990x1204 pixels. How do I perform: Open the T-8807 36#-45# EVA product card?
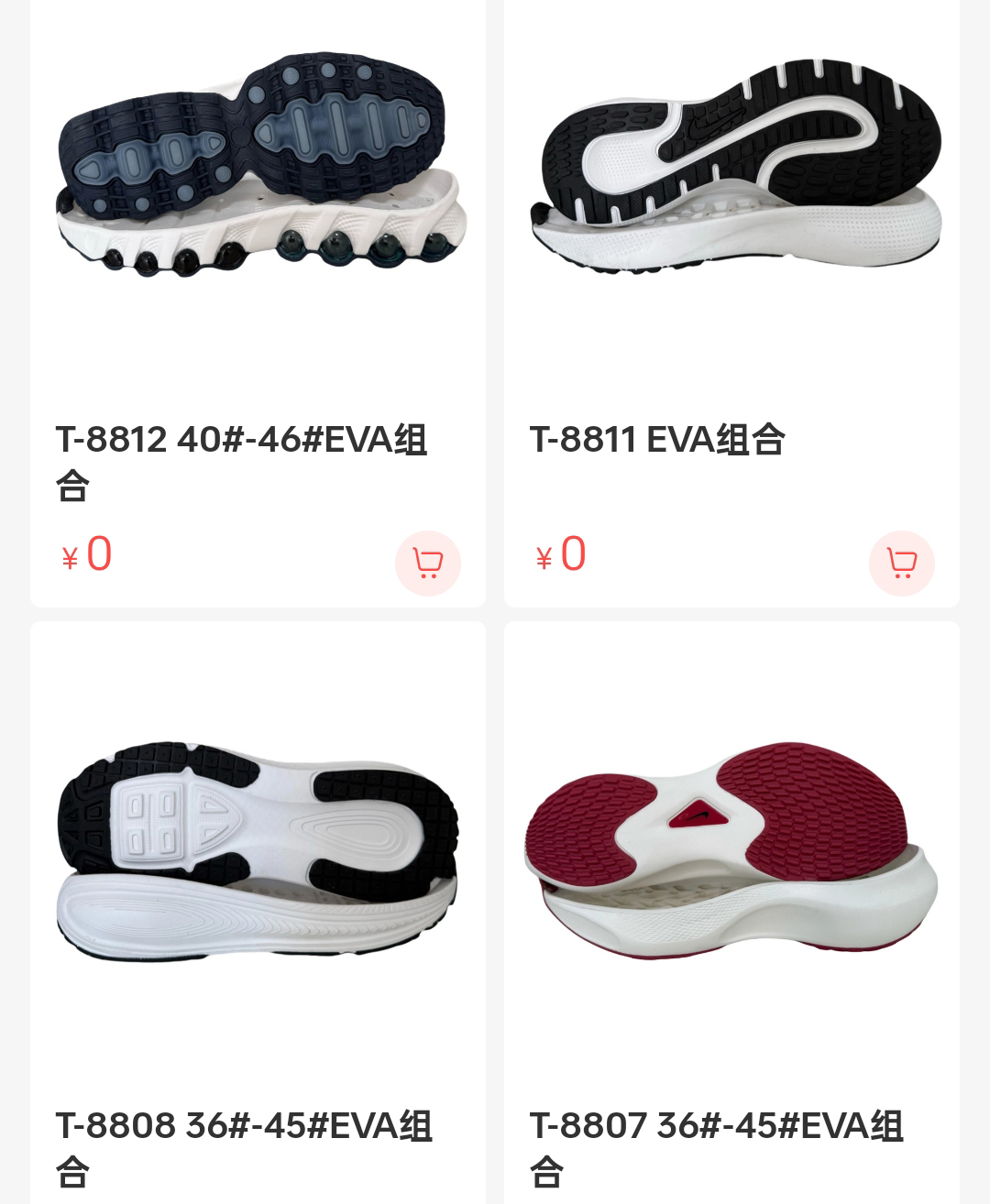pos(731,852)
